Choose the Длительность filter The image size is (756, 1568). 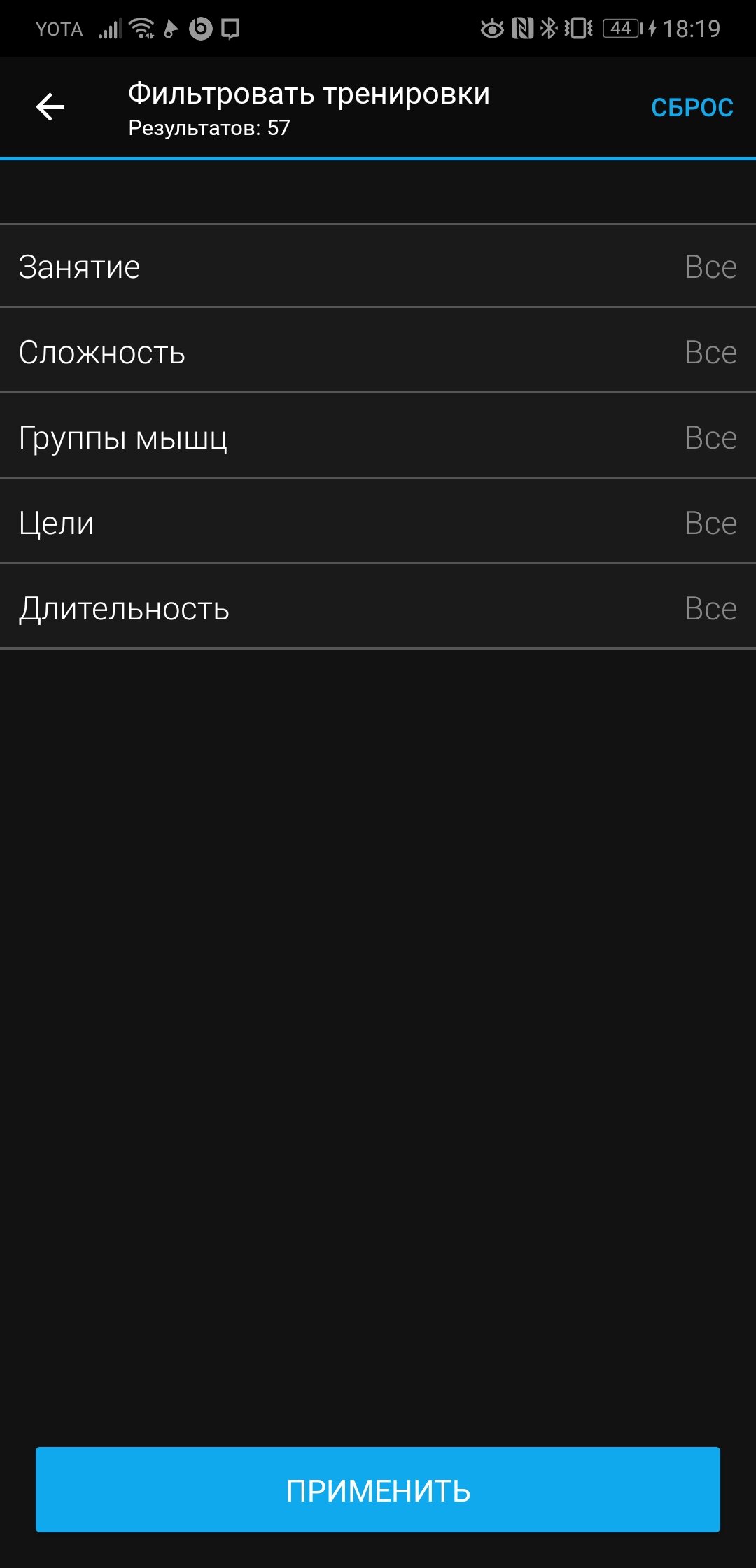[x=378, y=608]
